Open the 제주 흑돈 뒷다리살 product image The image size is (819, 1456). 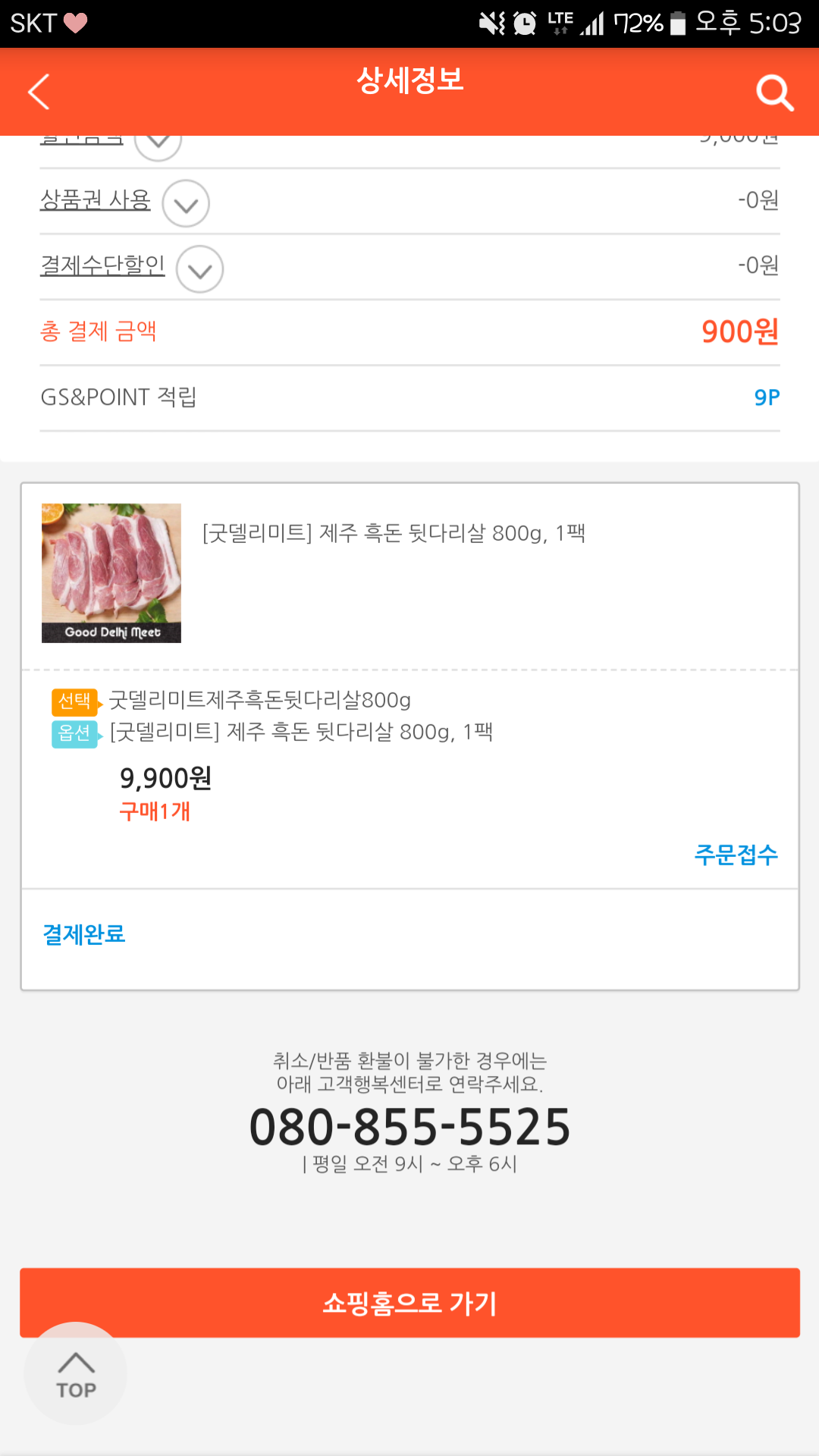click(x=111, y=573)
